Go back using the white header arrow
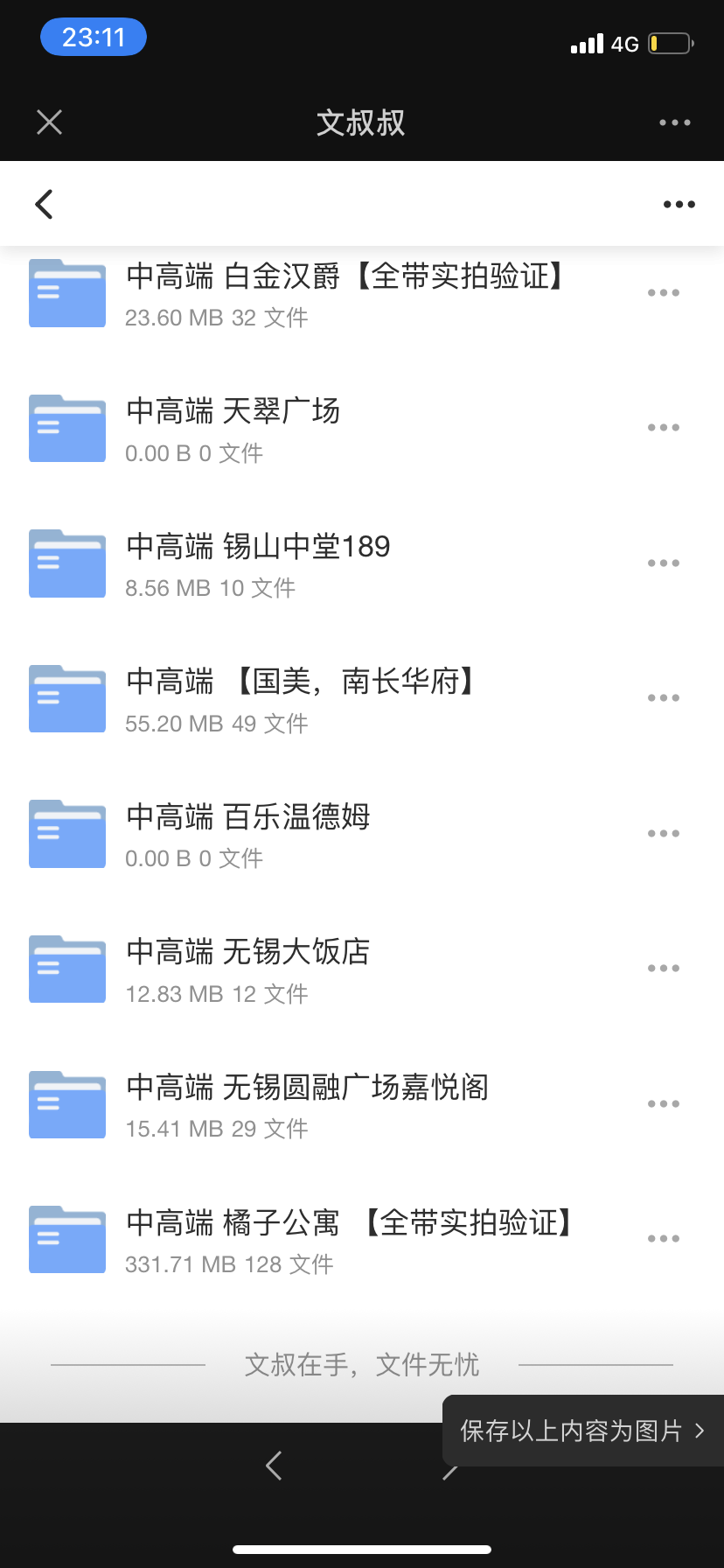The width and height of the screenshot is (724, 1568). 45,204
